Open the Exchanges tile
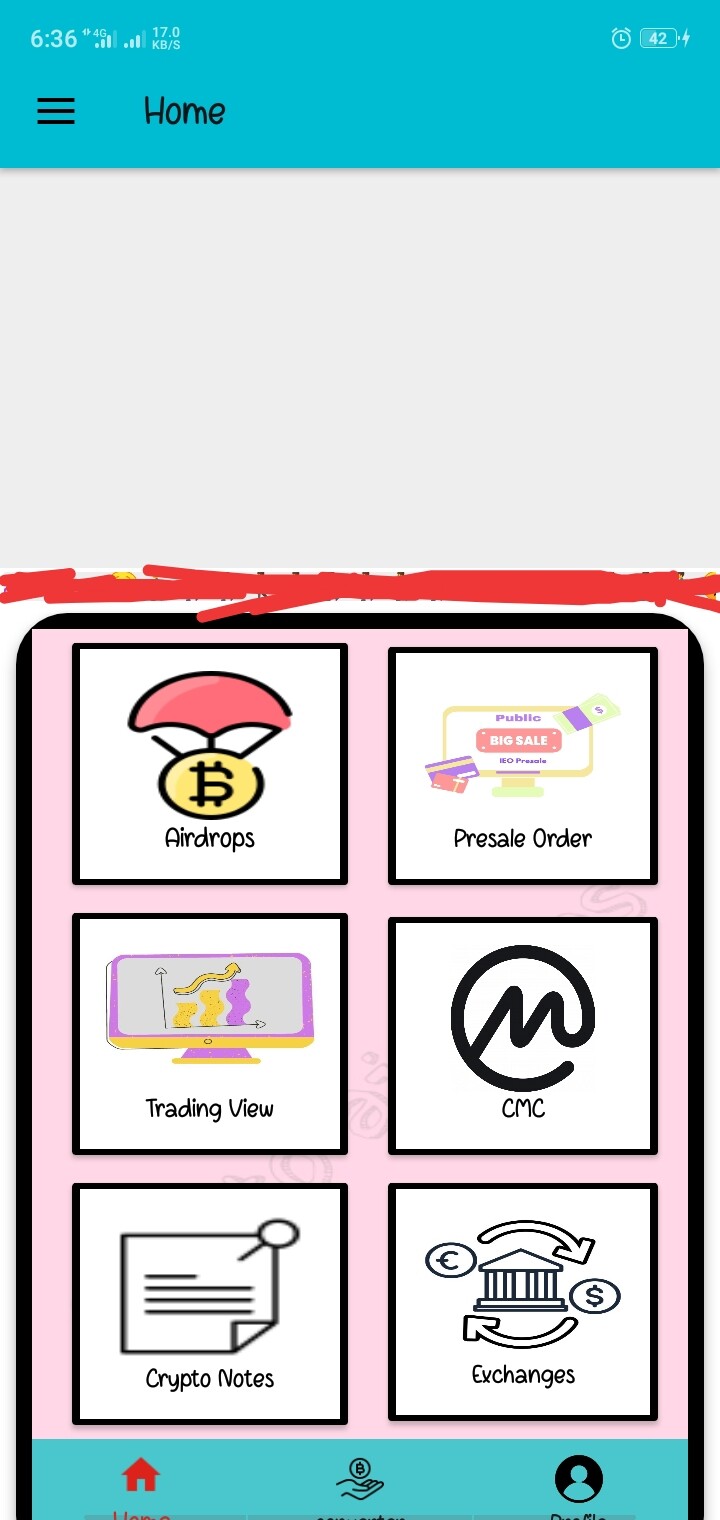The image size is (720, 1520). (x=523, y=1302)
